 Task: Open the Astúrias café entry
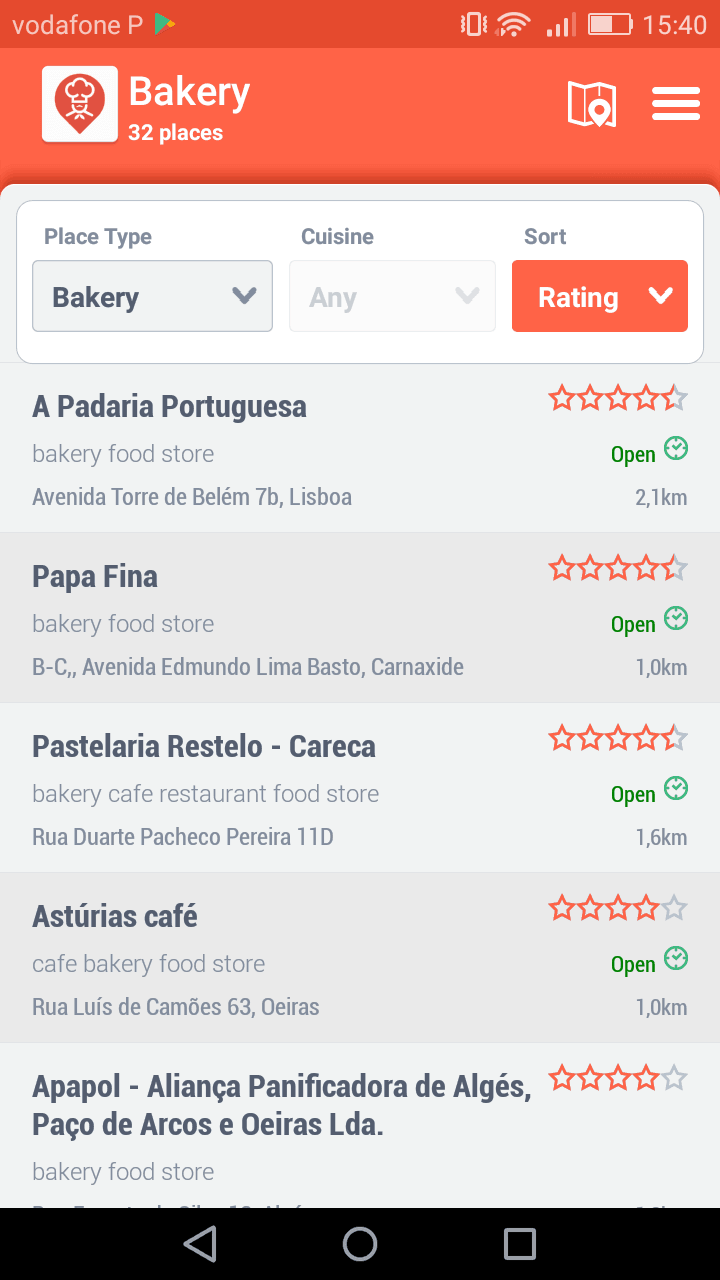click(115, 917)
